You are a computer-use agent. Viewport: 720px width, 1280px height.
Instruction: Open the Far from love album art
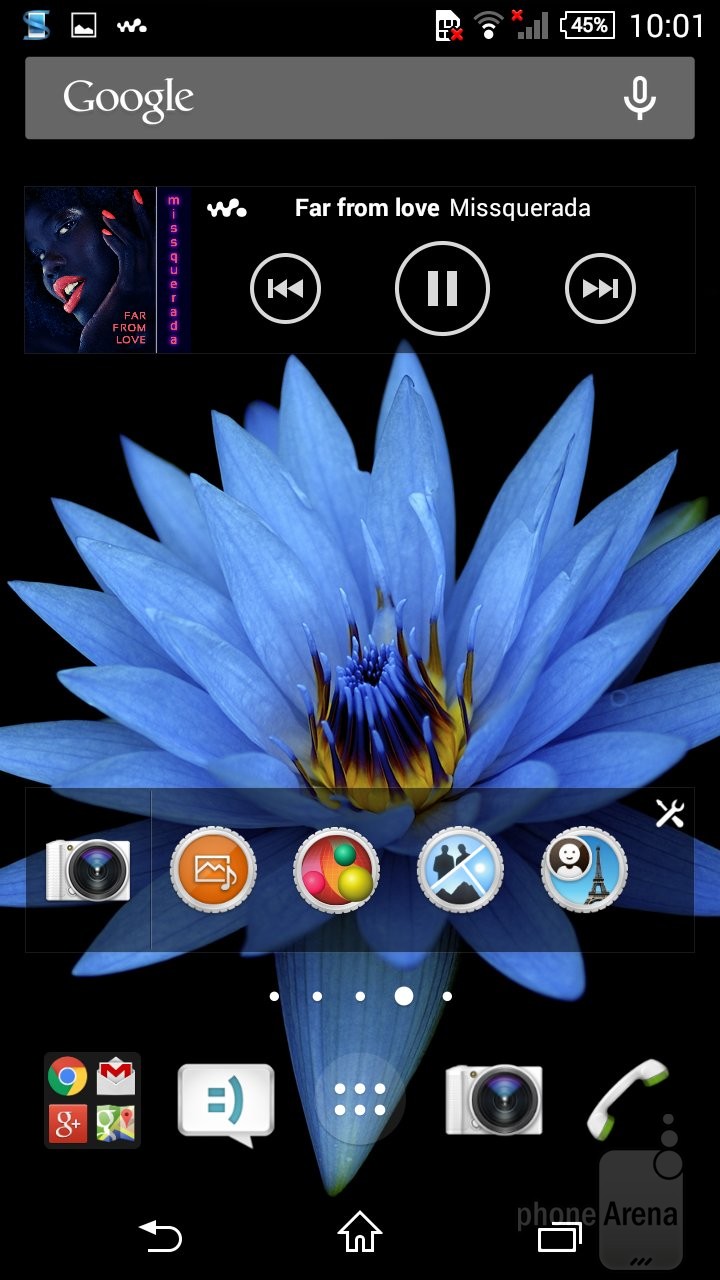click(x=107, y=270)
